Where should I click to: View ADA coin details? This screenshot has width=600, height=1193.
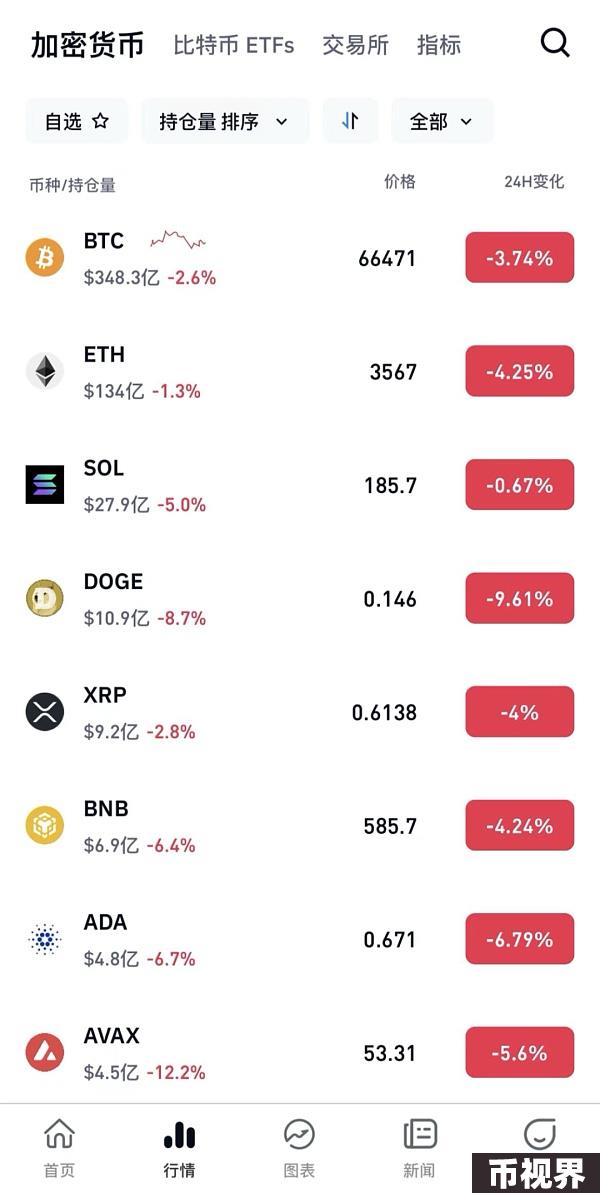tap(300, 939)
